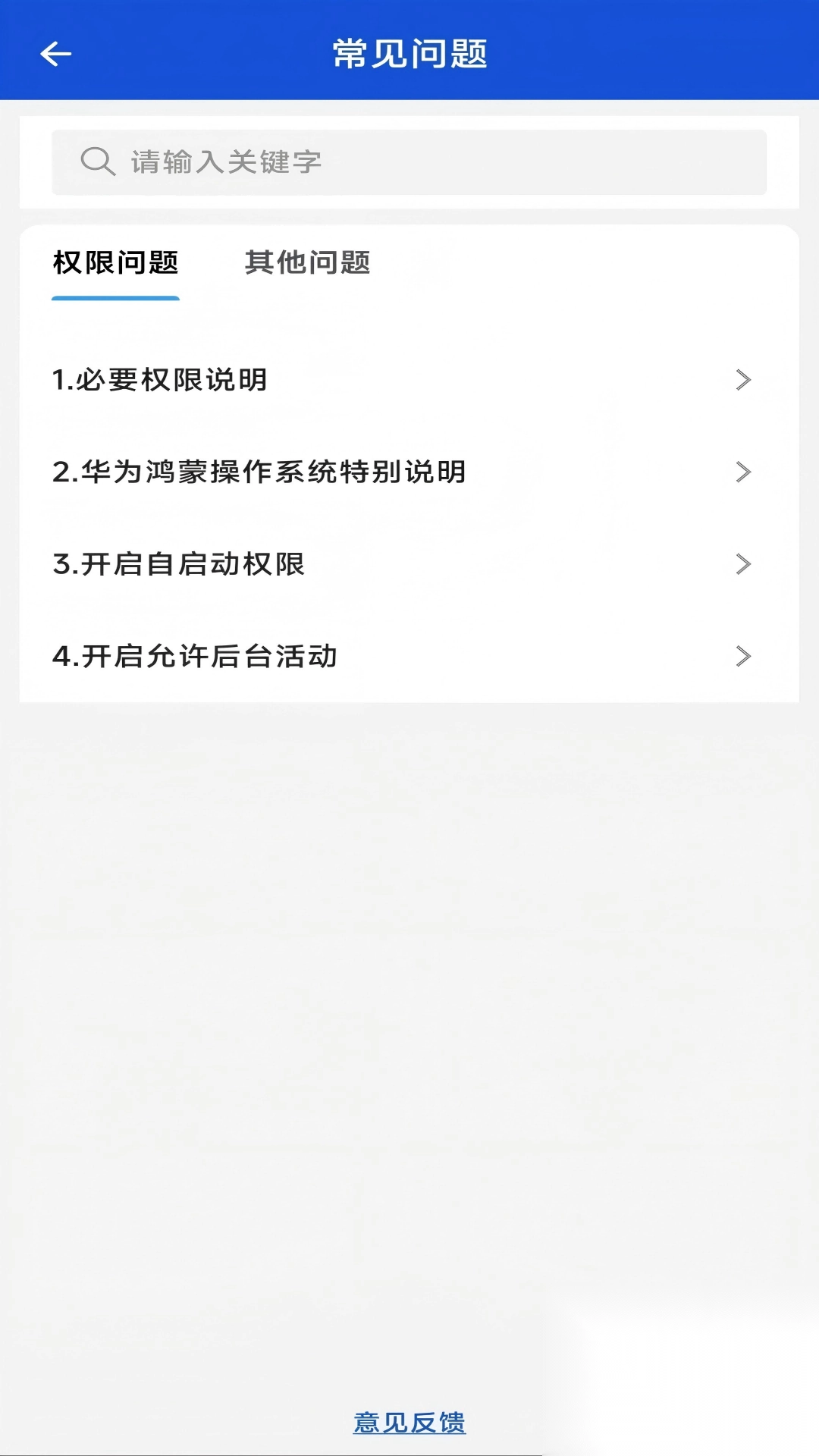Switch to the 其他问题 tab
Viewport: 819px width, 1456px height.
[307, 263]
